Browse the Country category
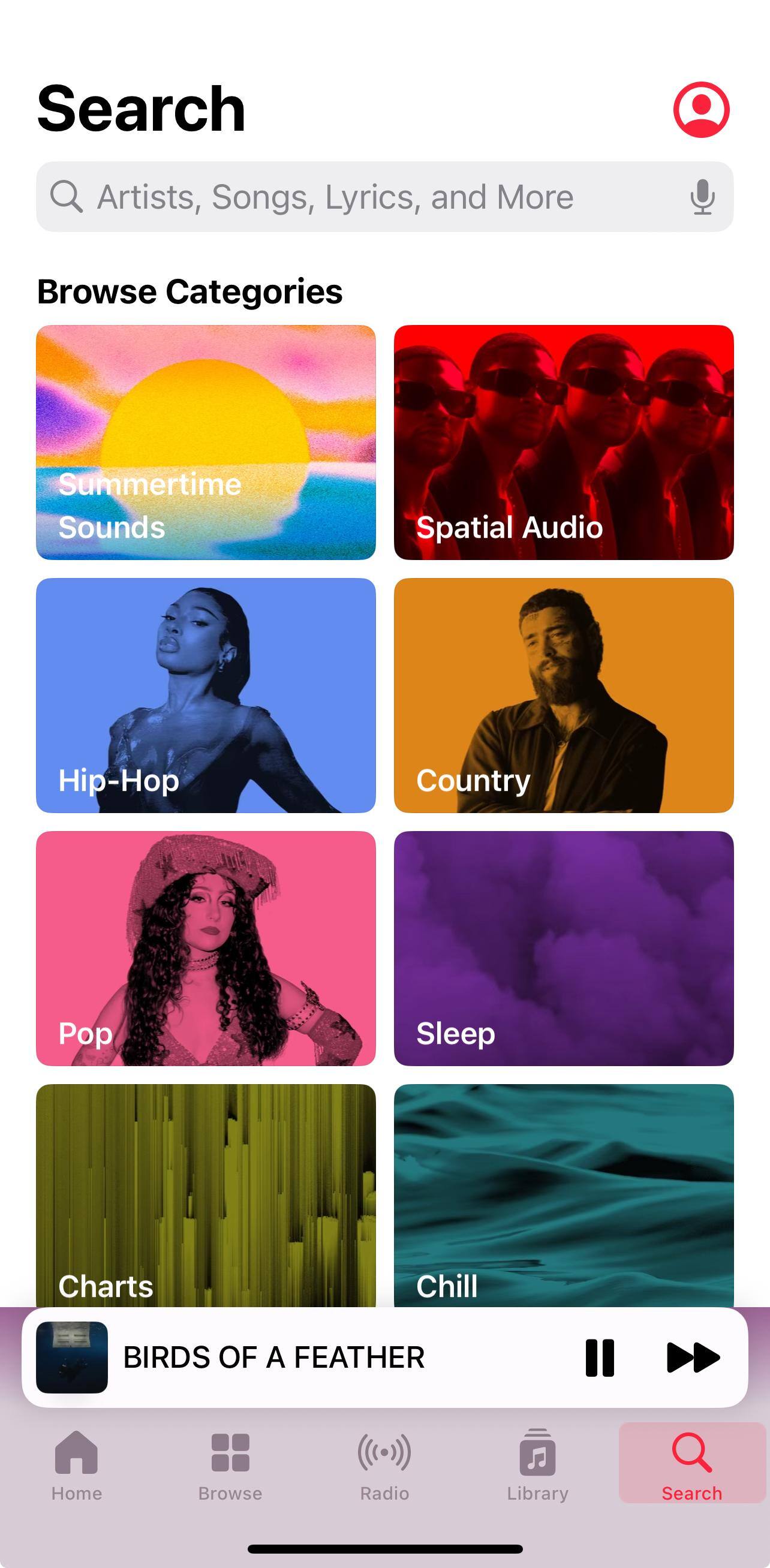The image size is (770, 1568). pyautogui.click(x=564, y=695)
